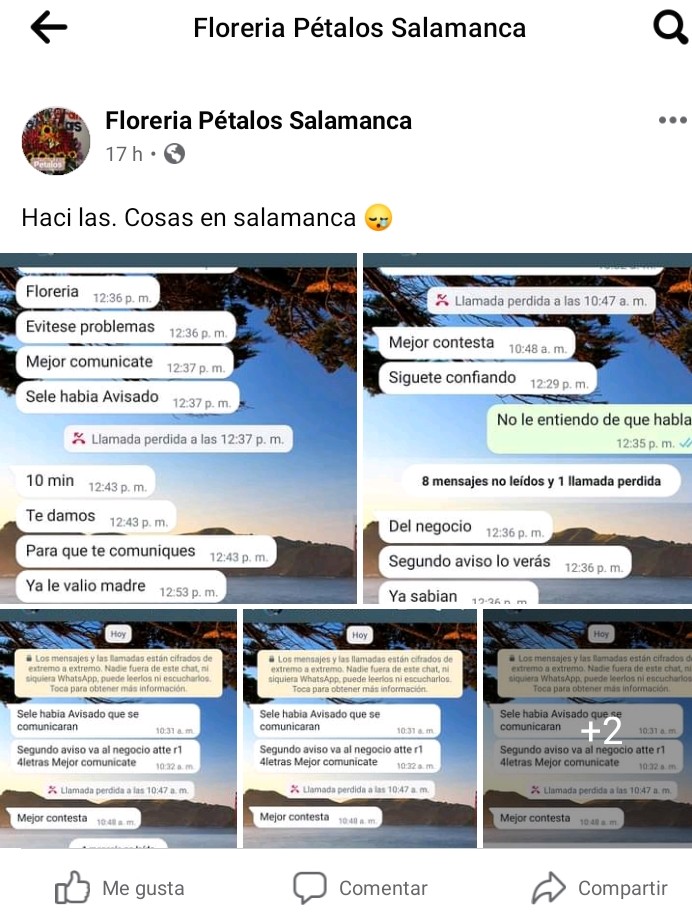The width and height of the screenshot is (692, 912).
Task: View the +2 additional photos tile
Action: [x=587, y=730]
